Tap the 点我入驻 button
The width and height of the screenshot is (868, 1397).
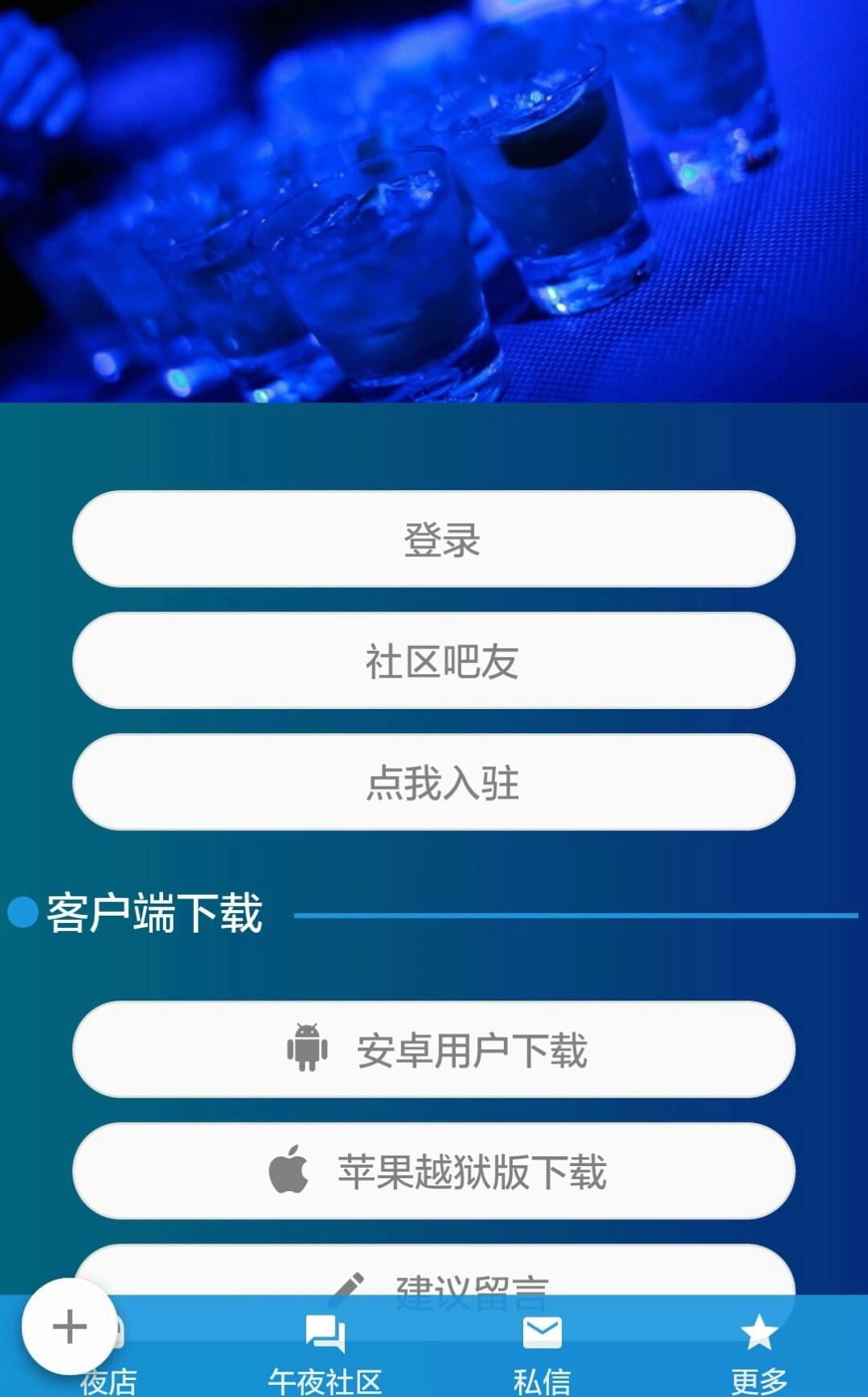[434, 781]
